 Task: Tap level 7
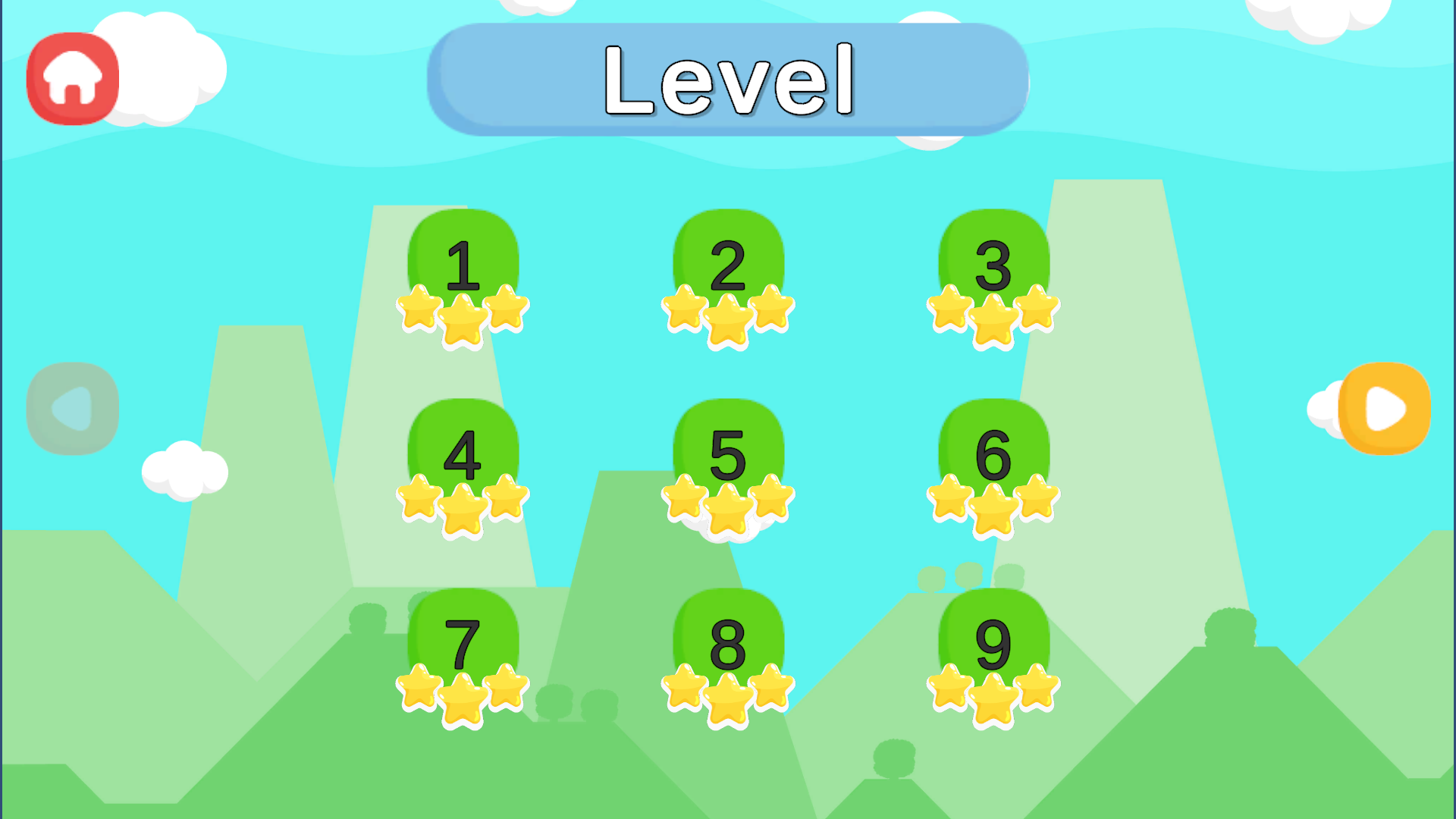pos(463,645)
